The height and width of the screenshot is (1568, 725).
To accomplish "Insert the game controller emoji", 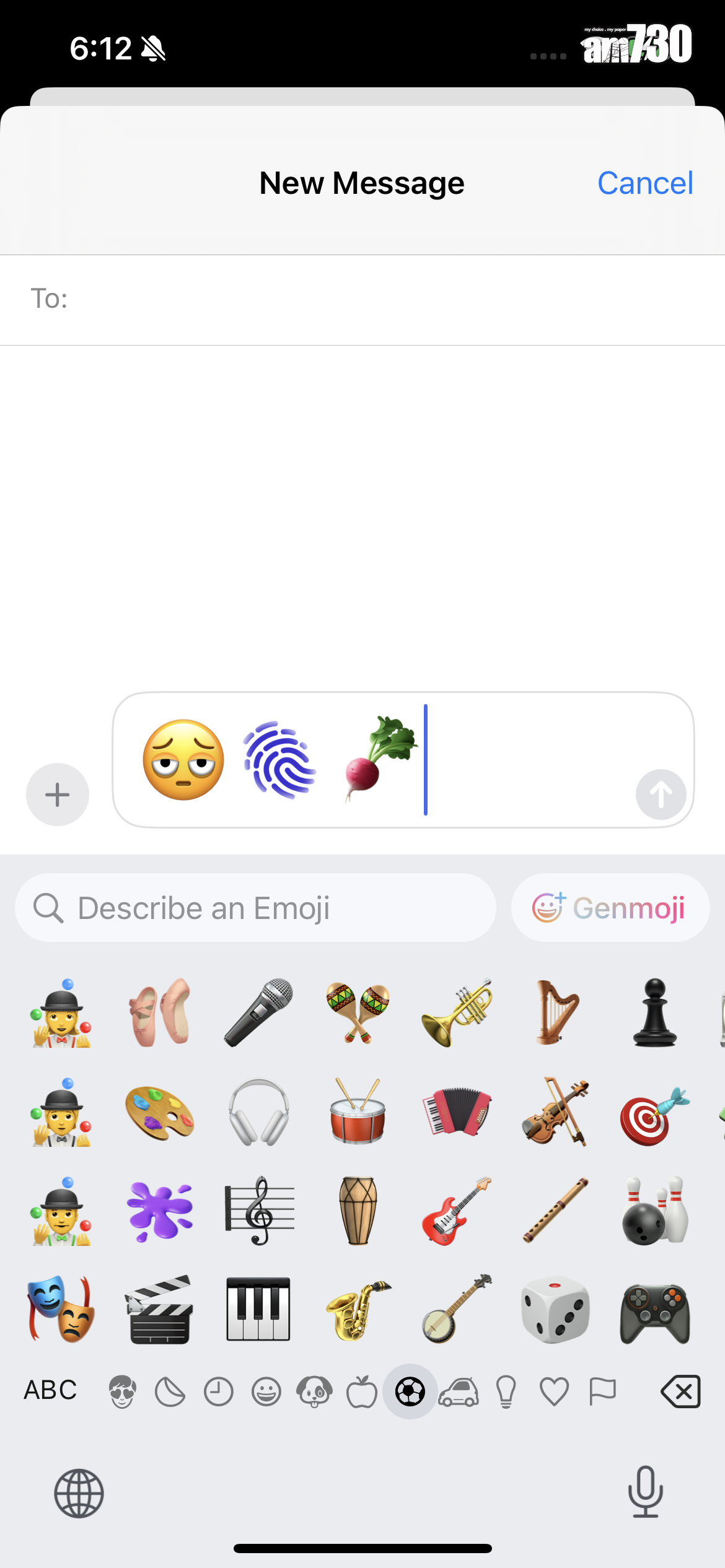I will coord(654,1309).
